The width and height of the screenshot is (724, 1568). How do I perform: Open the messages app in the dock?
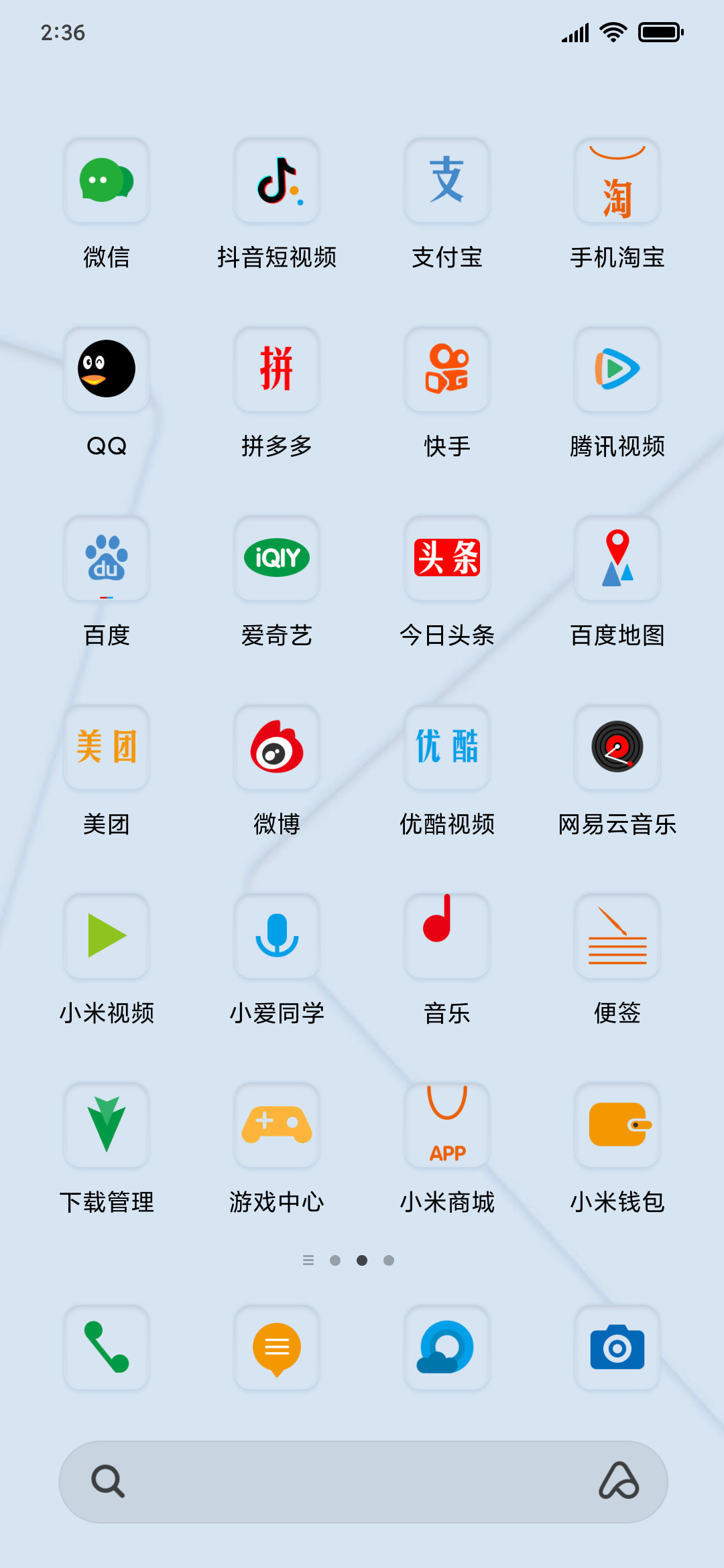(x=277, y=1348)
